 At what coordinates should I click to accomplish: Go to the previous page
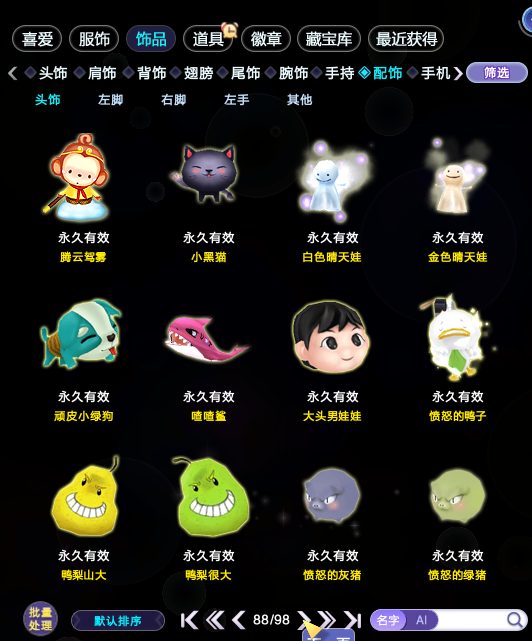(x=238, y=620)
